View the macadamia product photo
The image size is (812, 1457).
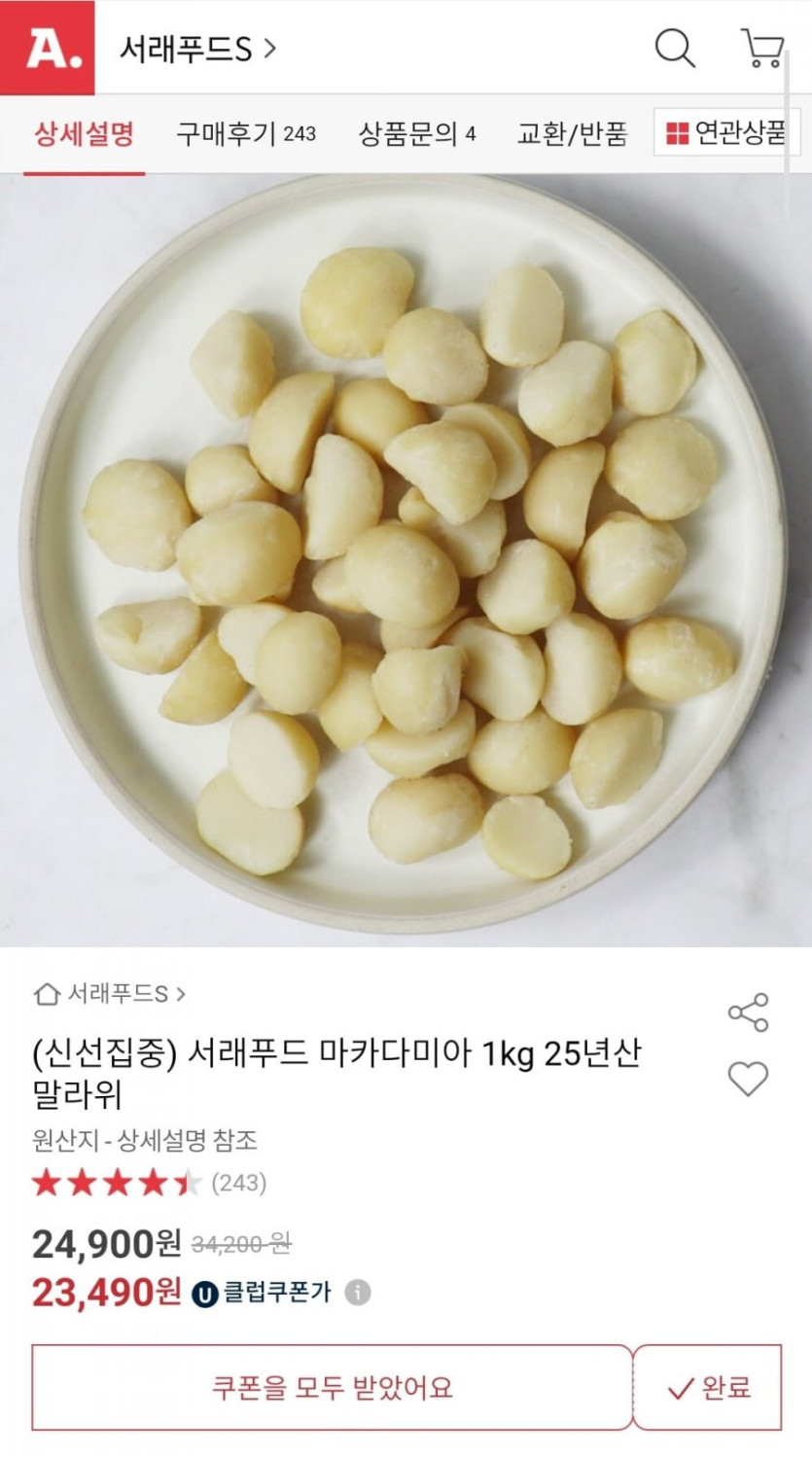tap(406, 559)
